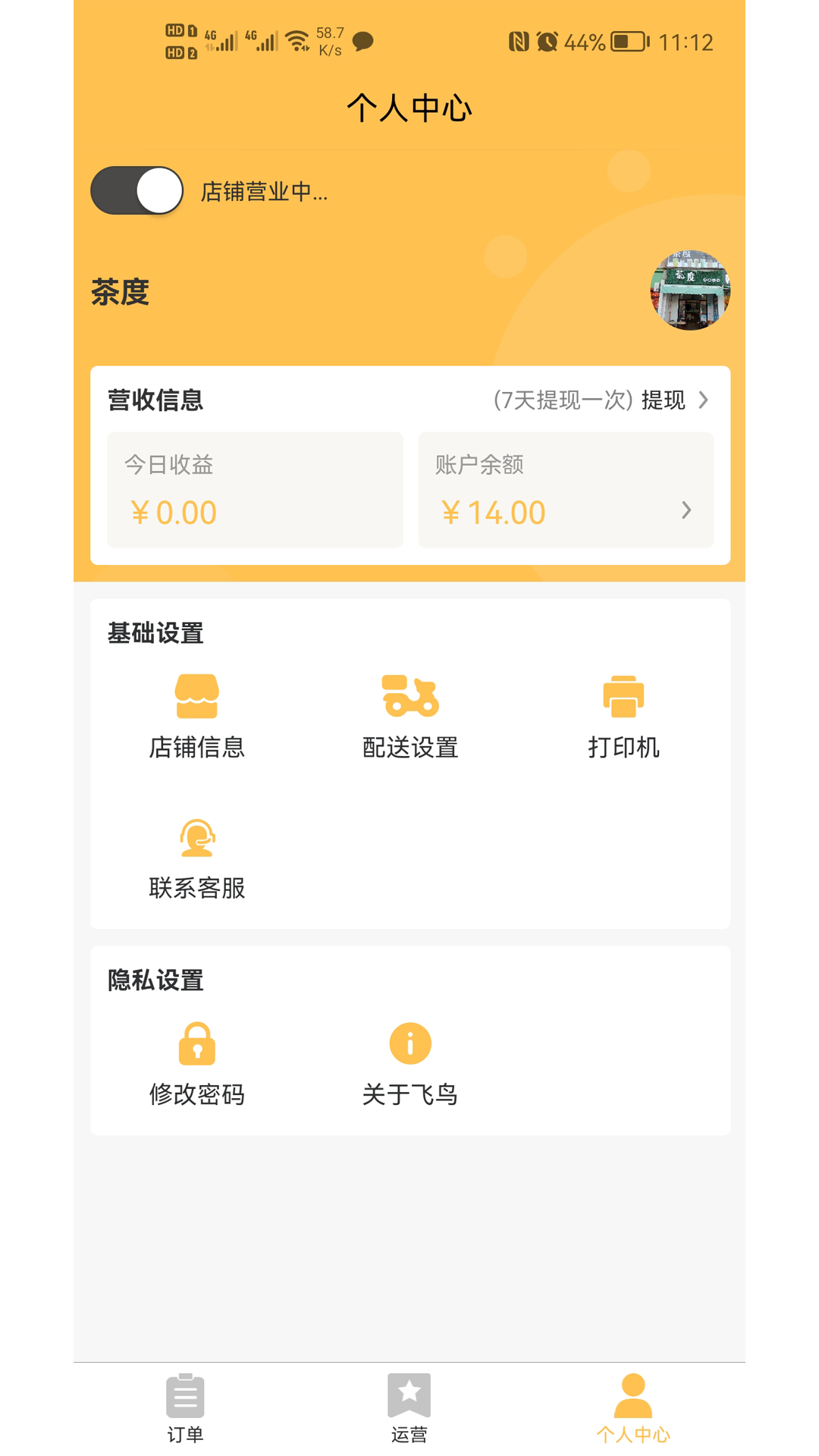Open the 提现 withdrawal arrow

(x=704, y=400)
